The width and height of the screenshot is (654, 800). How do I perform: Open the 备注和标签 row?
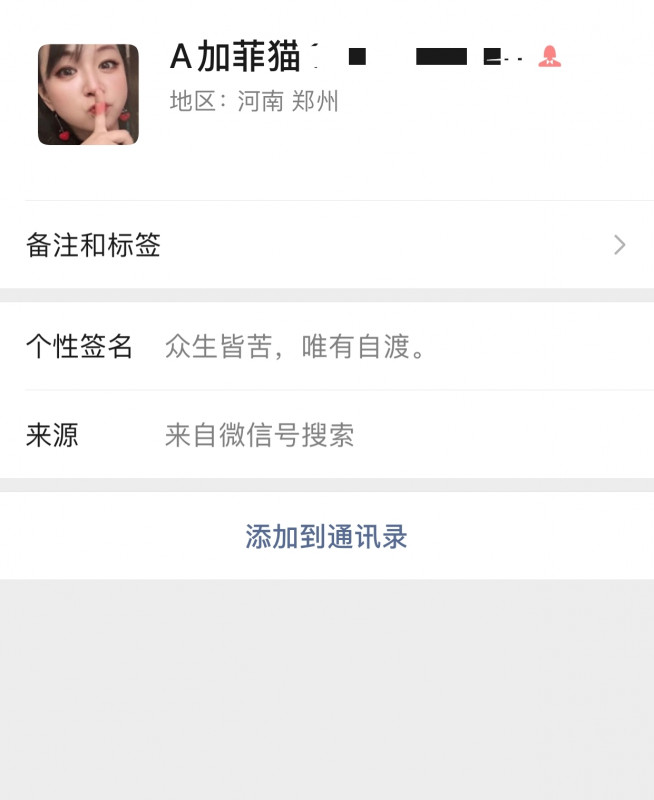[x=326, y=245]
